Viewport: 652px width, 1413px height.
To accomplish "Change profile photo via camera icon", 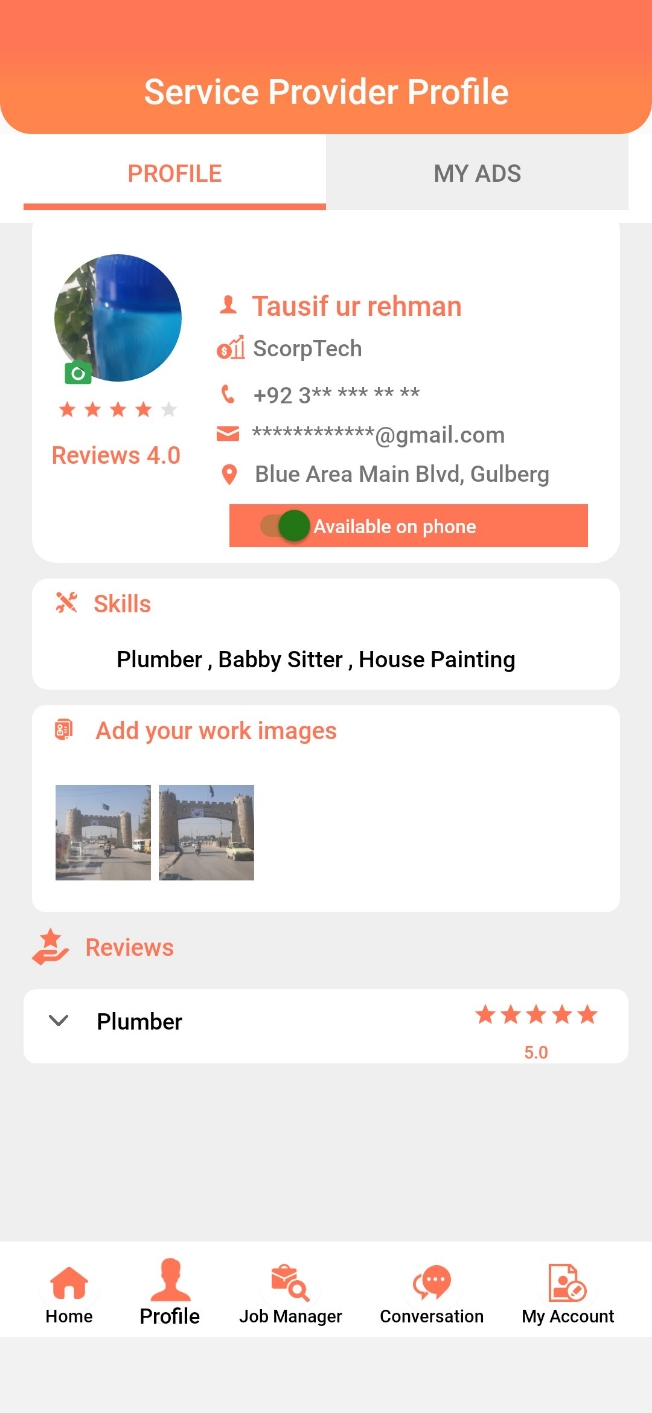I will (x=78, y=373).
